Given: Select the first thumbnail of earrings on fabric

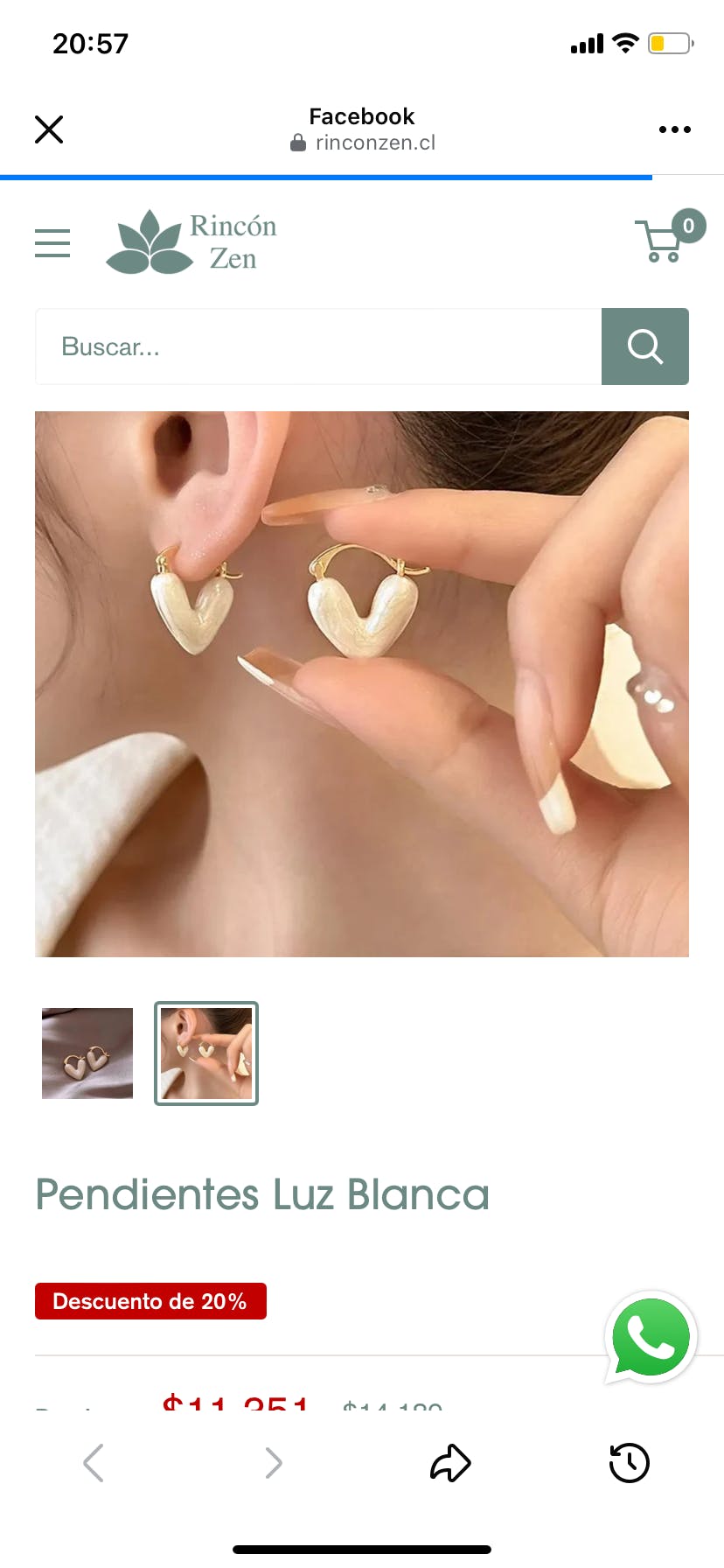Looking at the screenshot, I should tap(87, 1053).
